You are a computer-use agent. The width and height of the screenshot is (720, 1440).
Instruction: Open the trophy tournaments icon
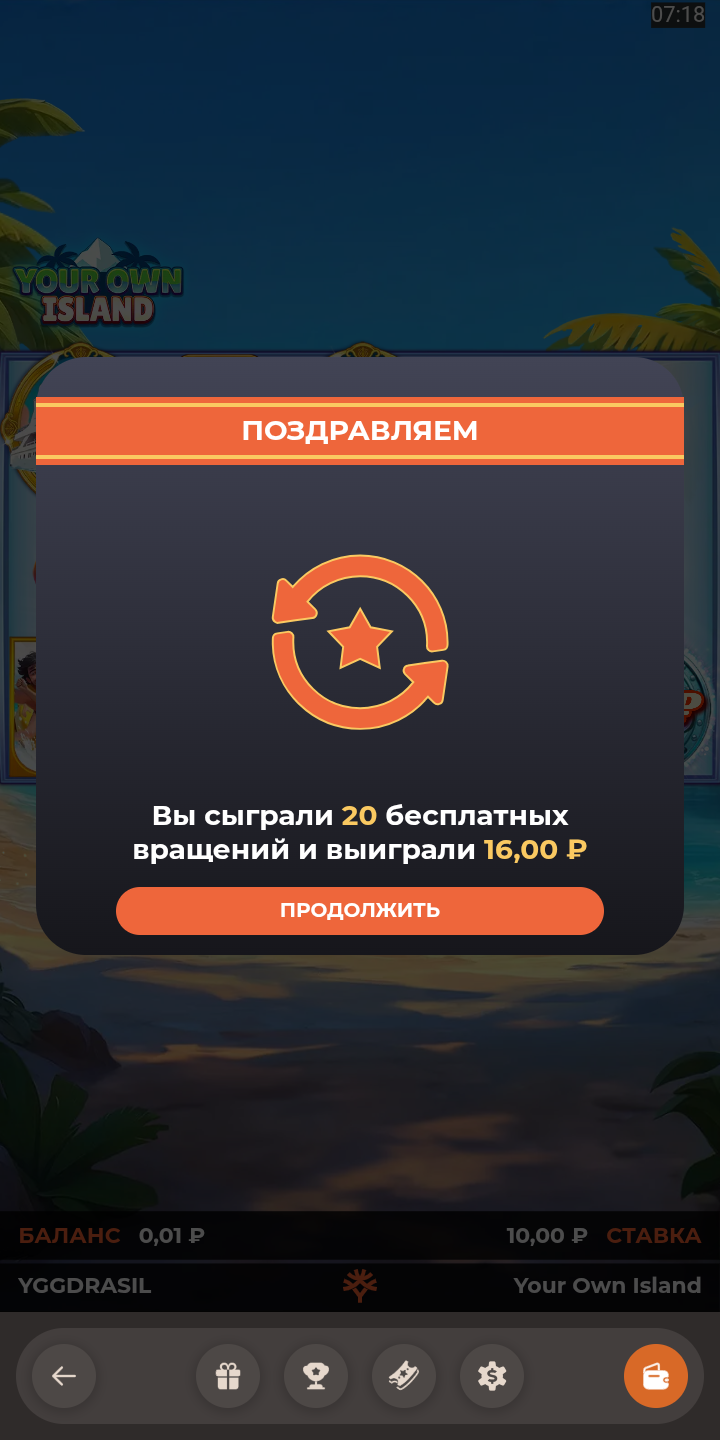[316, 1376]
